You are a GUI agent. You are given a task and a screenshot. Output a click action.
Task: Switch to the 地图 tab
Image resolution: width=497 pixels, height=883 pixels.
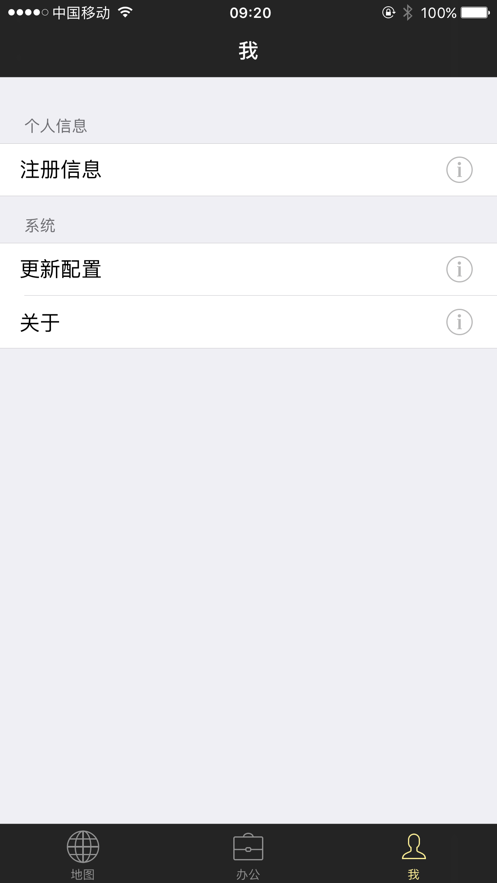pos(83,855)
